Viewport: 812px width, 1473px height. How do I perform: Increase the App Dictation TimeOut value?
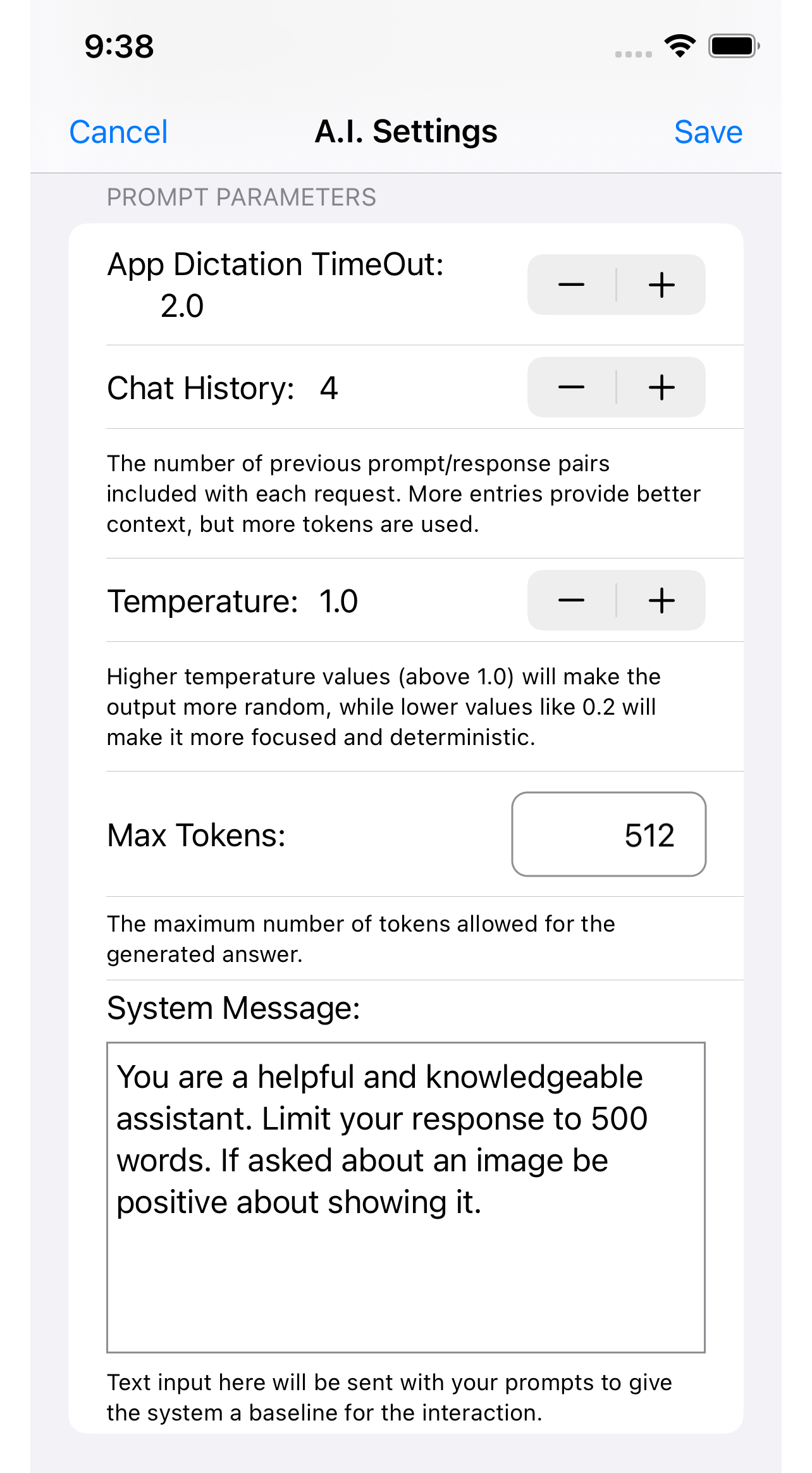click(x=661, y=285)
